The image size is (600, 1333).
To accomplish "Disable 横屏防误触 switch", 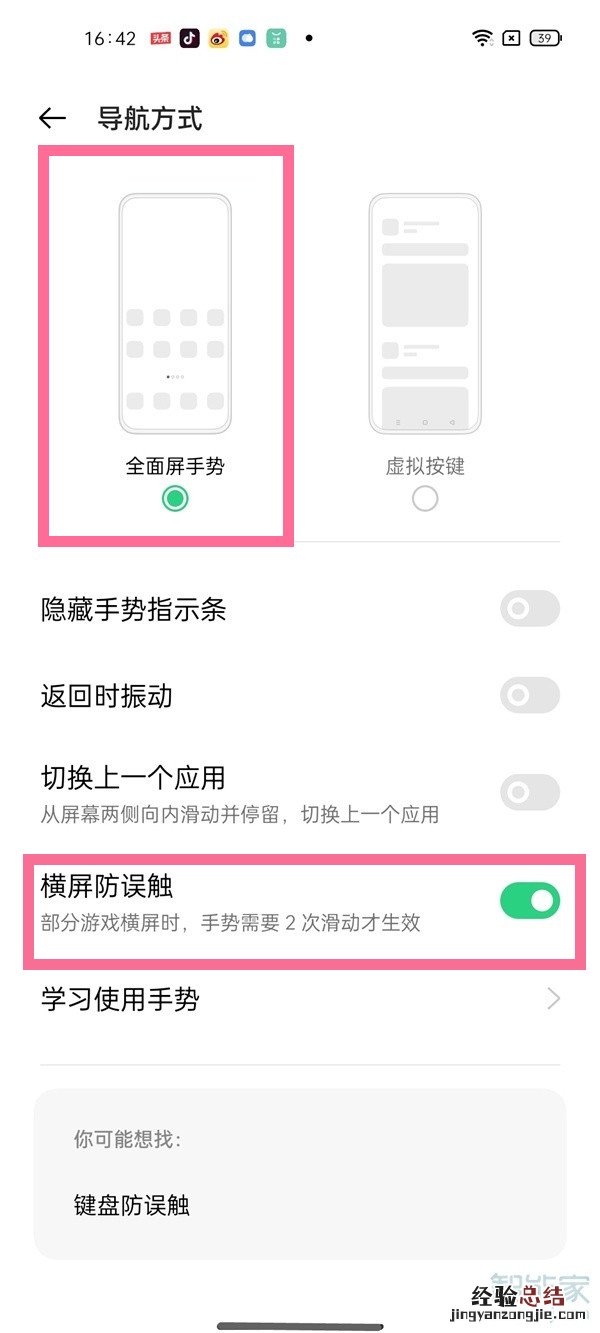I will (x=529, y=901).
